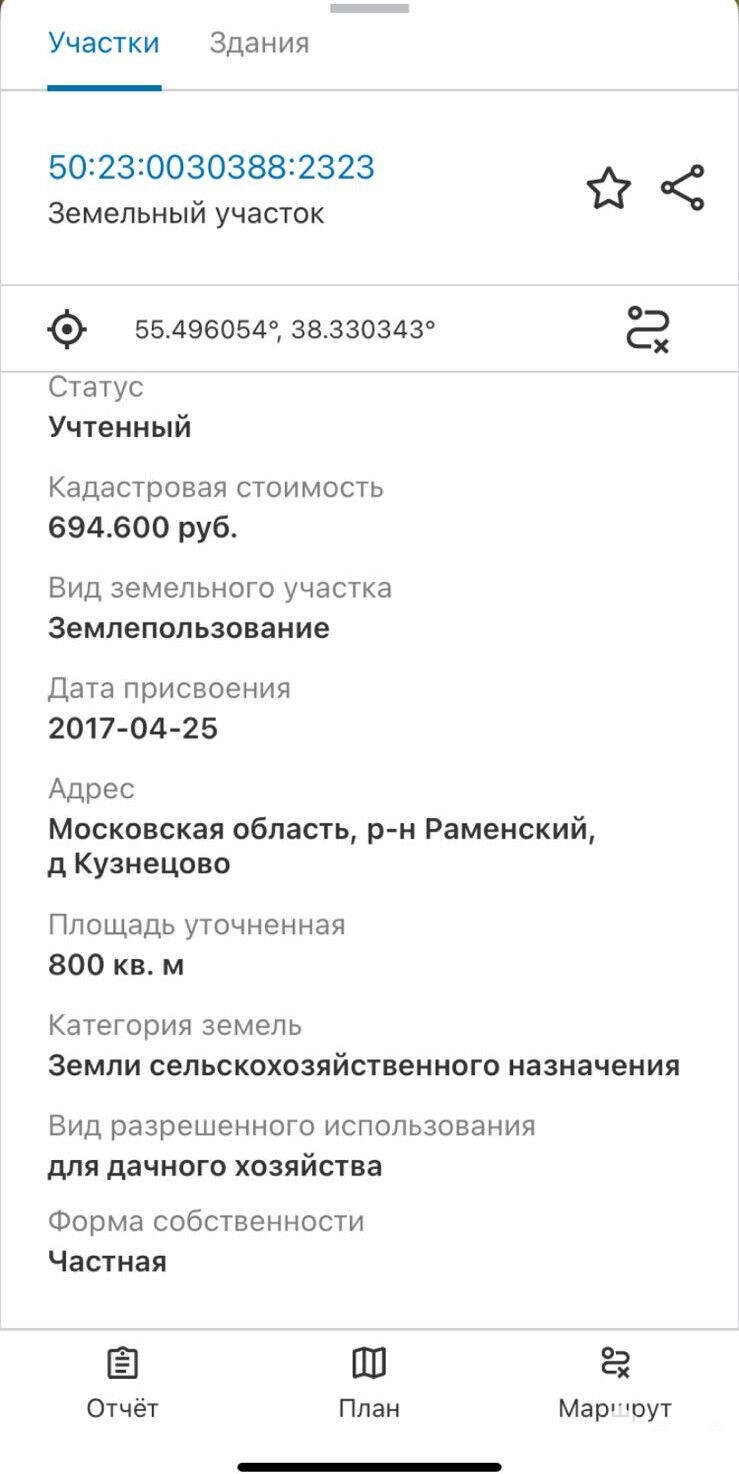
Task: Center the map on the parcel coordinates
Action: (67, 329)
